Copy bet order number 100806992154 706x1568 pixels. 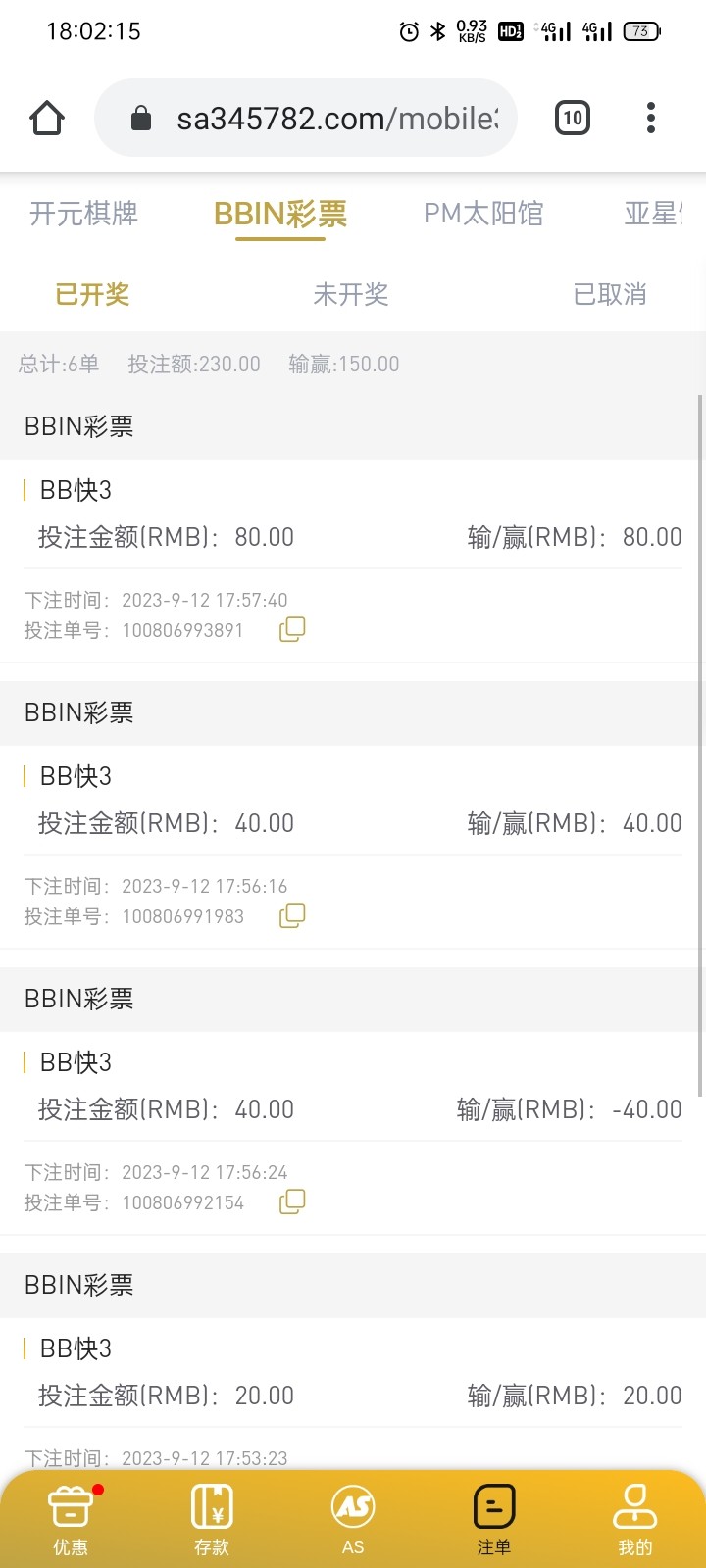coord(292,1201)
